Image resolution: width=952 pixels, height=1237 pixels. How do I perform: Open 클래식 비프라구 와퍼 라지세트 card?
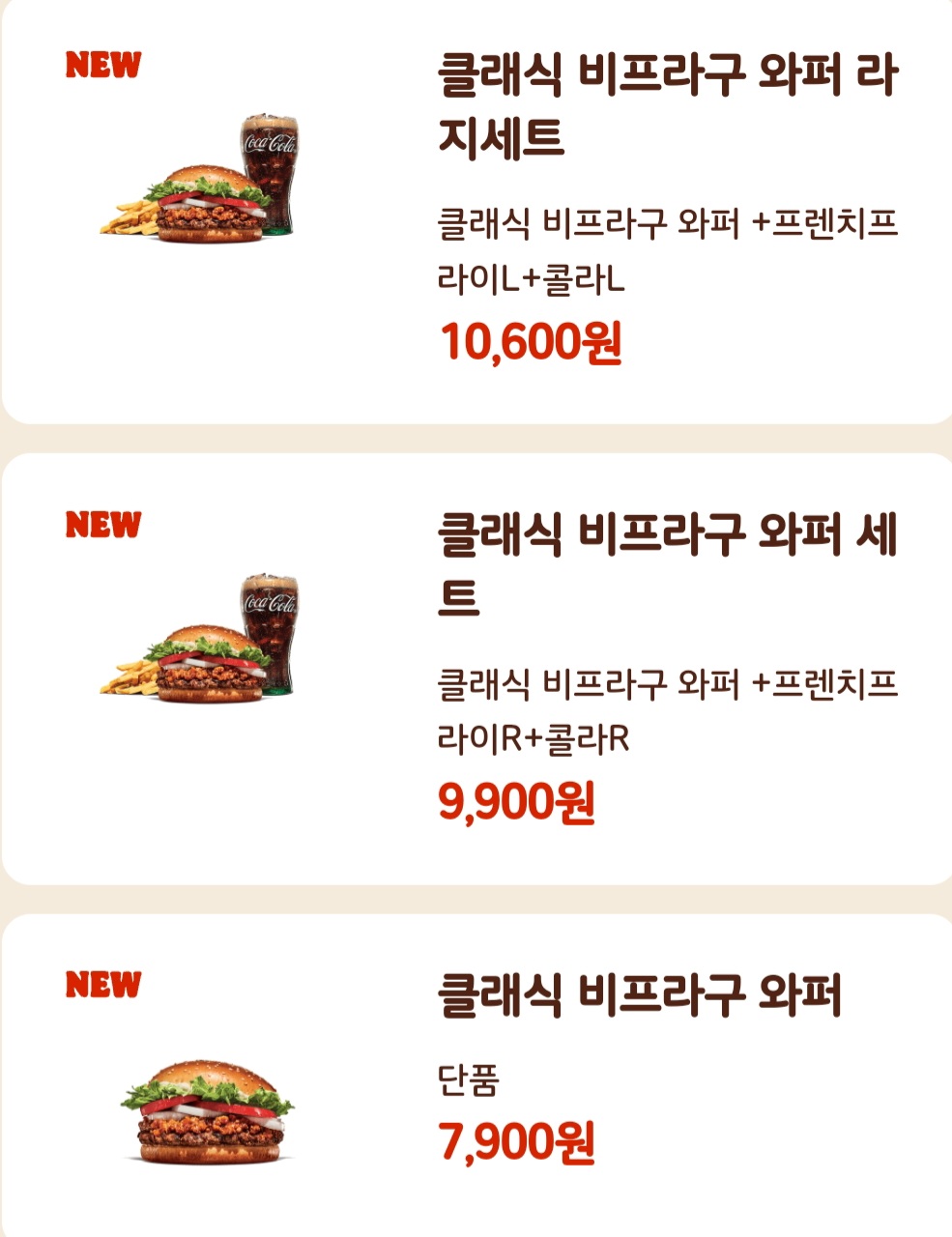[x=476, y=211]
